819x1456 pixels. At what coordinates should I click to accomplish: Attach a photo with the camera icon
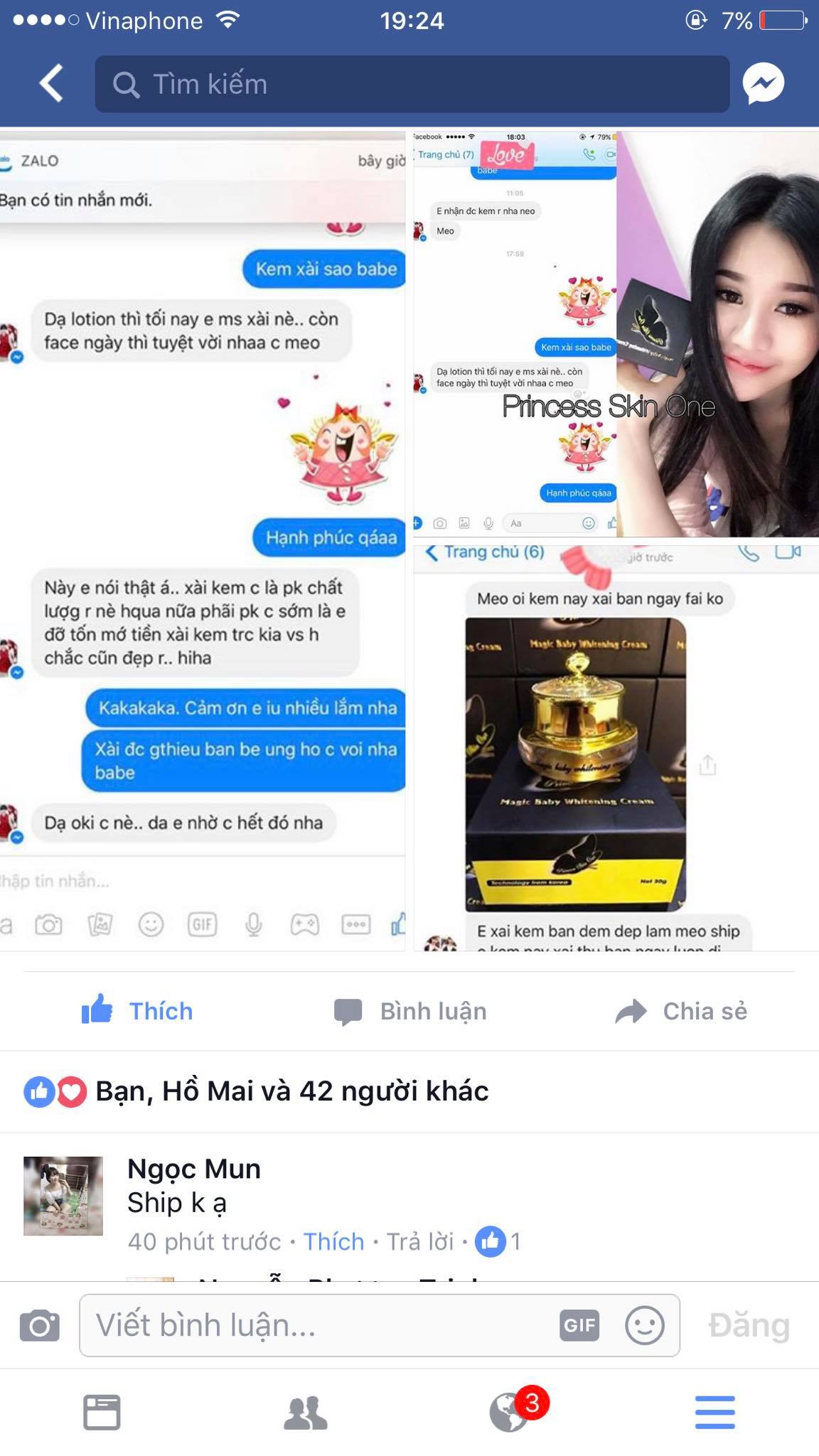(40, 1325)
